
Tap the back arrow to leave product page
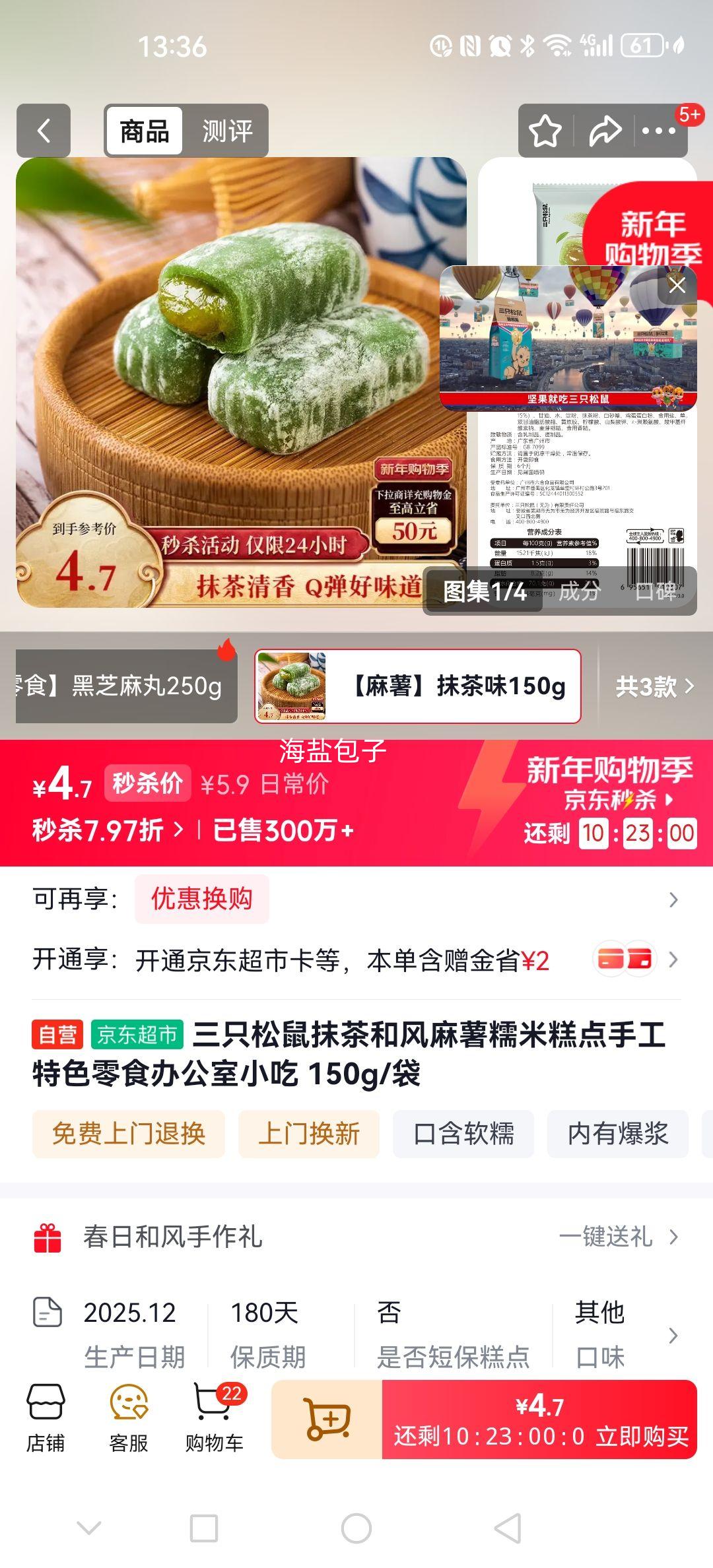(x=44, y=130)
